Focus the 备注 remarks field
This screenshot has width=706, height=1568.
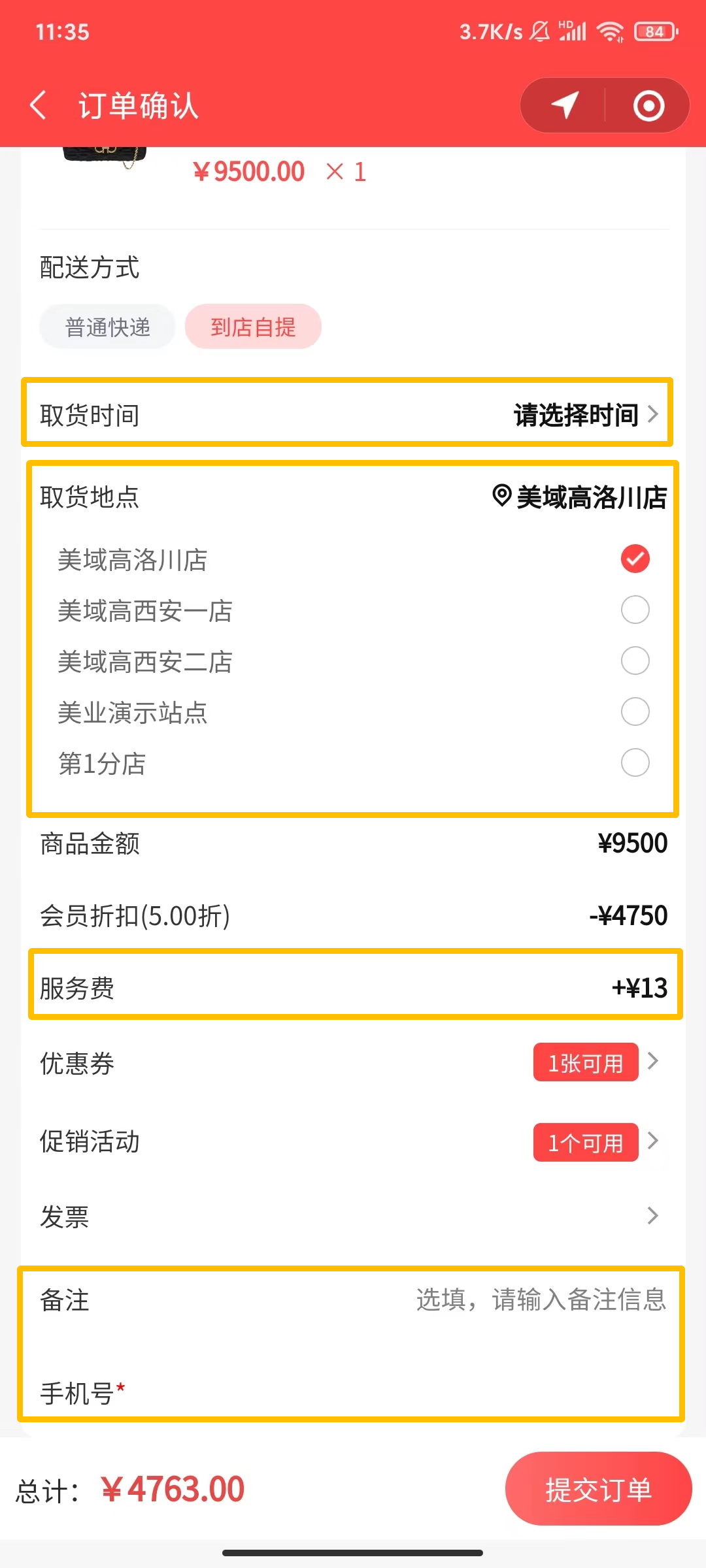(x=540, y=1300)
